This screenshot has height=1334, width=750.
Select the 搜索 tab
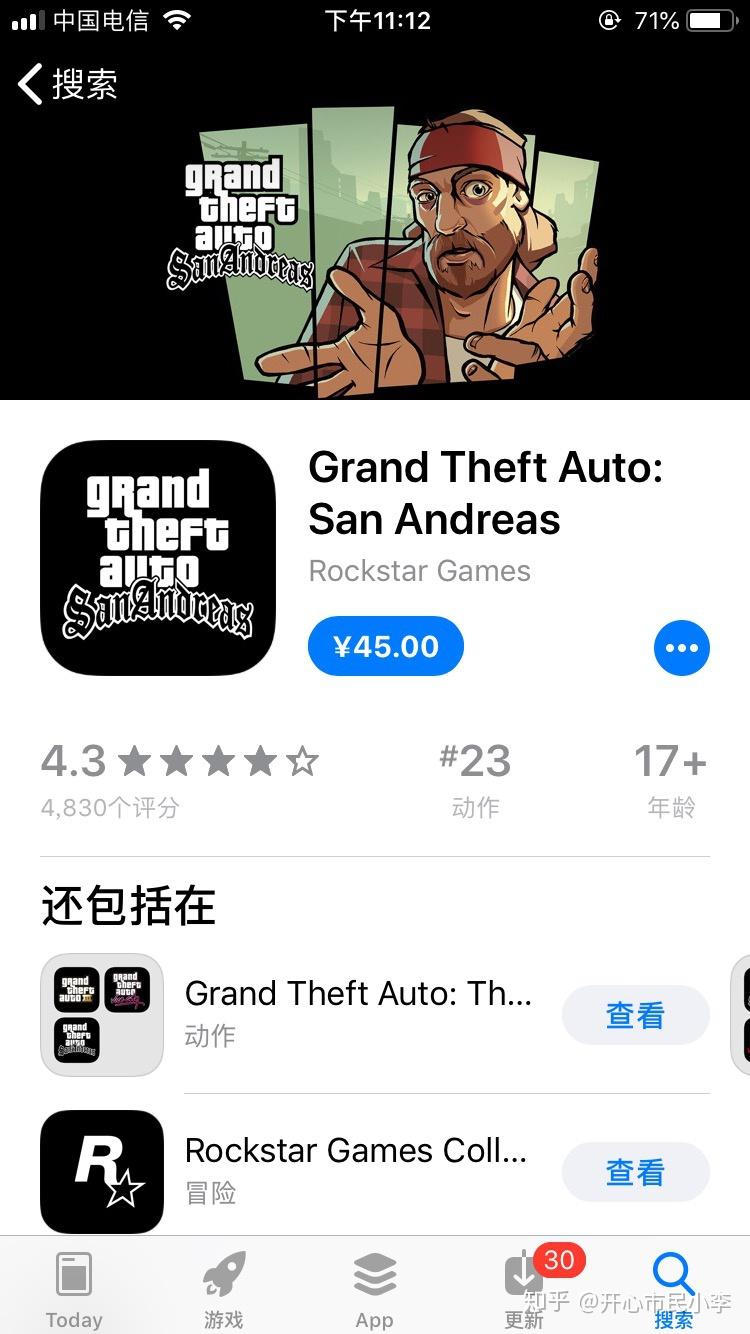click(x=673, y=1290)
